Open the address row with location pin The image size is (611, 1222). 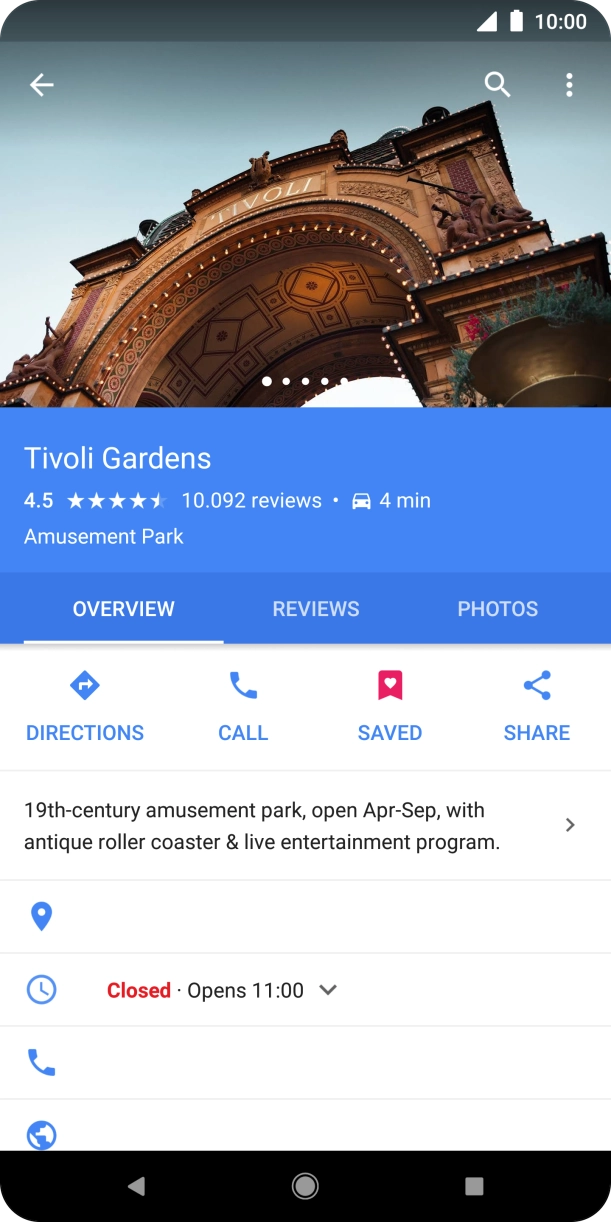pyautogui.click(x=300, y=917)
